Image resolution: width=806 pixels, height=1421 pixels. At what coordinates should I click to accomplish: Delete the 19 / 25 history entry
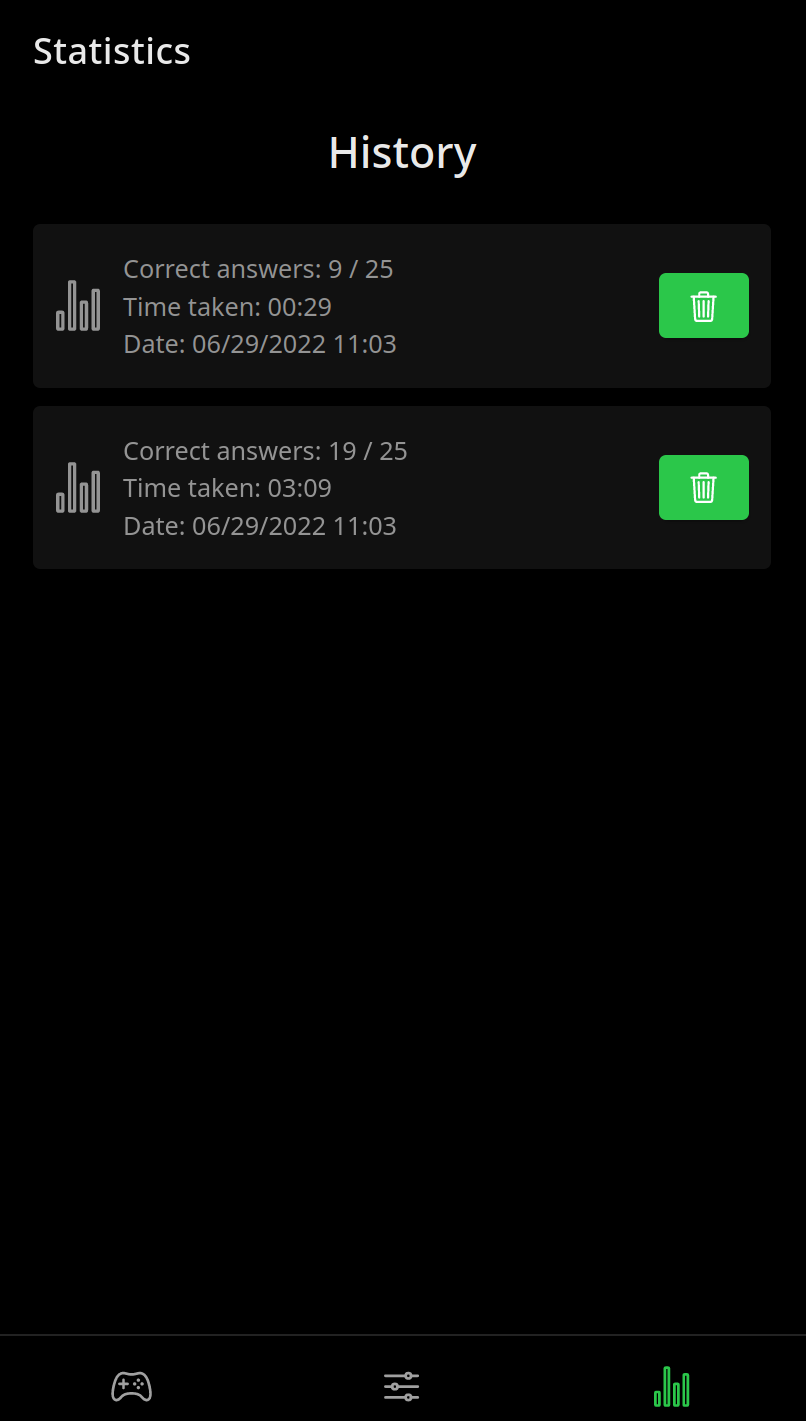[703, 487]
